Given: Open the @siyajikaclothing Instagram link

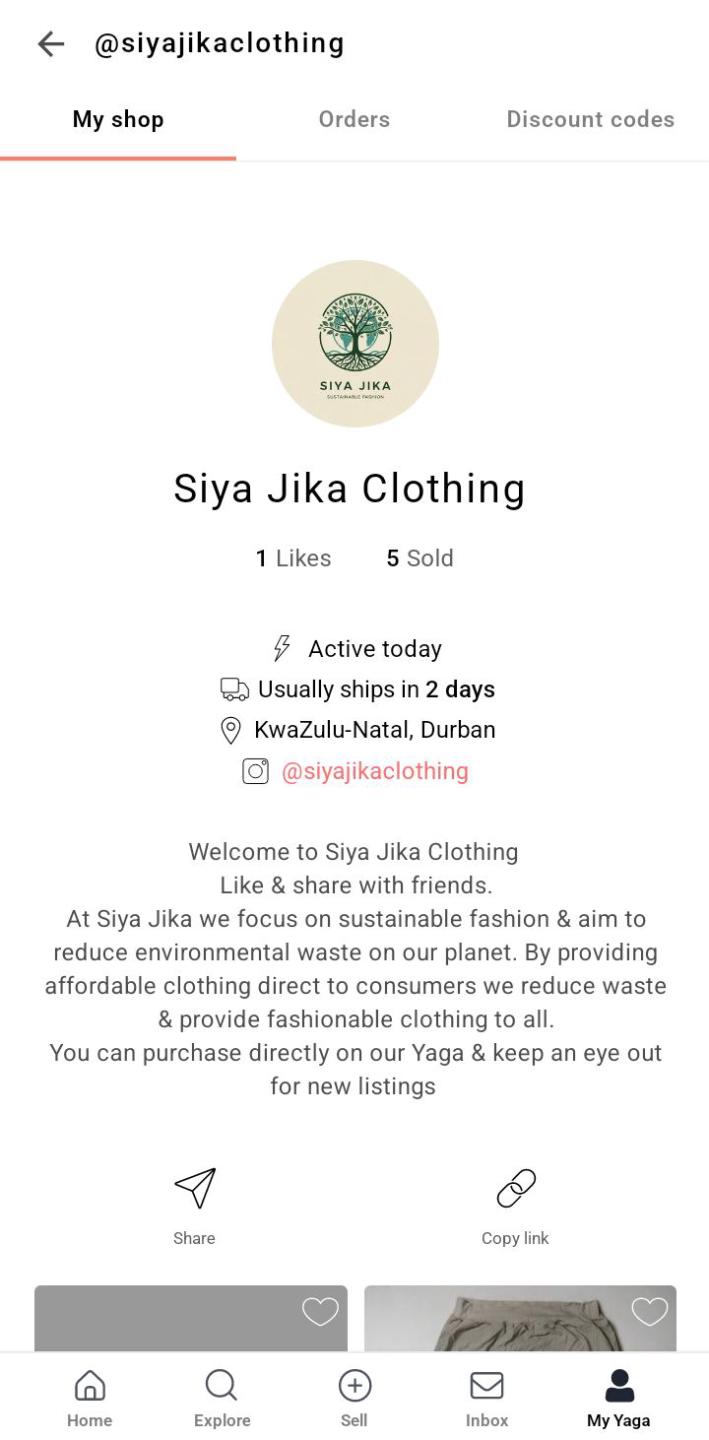Looking at the screenshot, I should coord(374,771).
